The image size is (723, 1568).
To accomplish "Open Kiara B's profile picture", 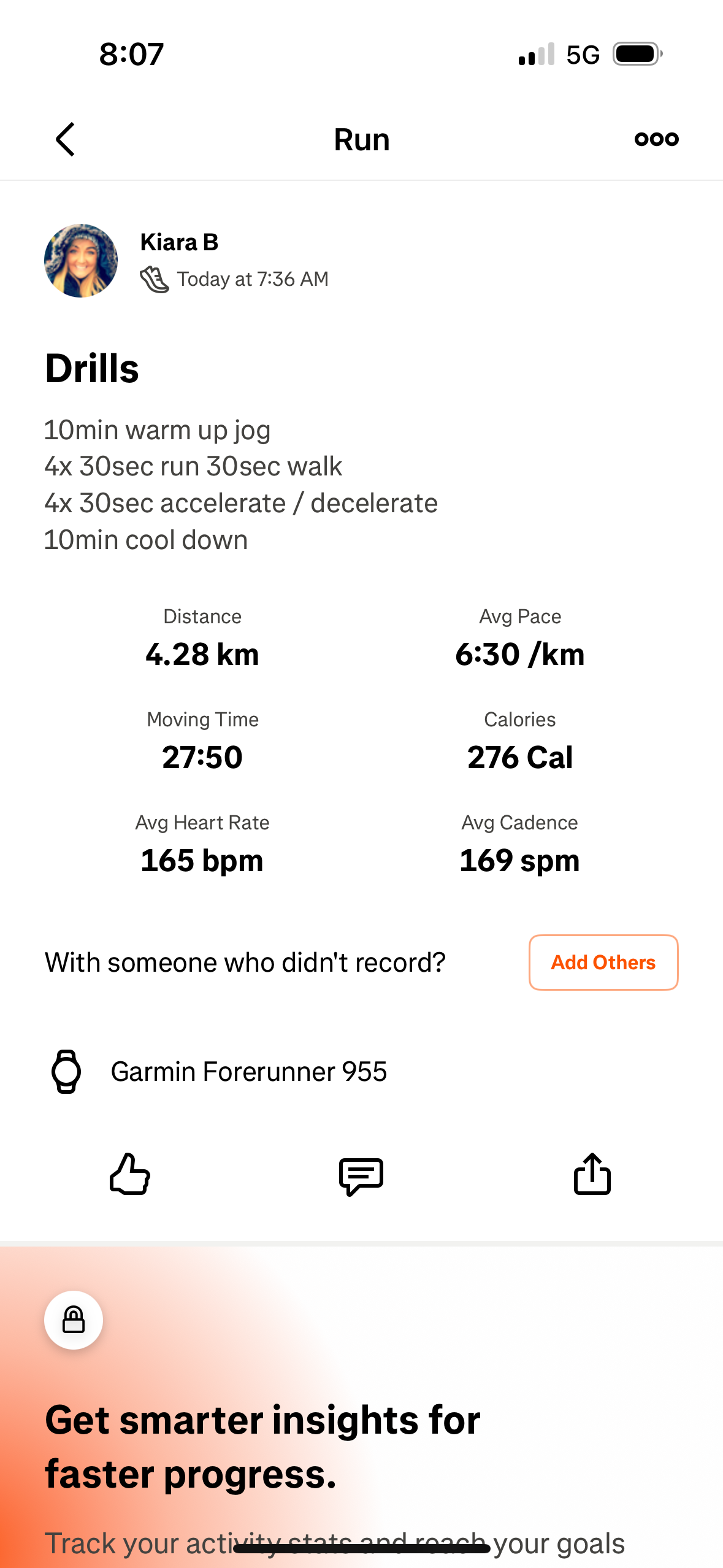I will (81, 261).
